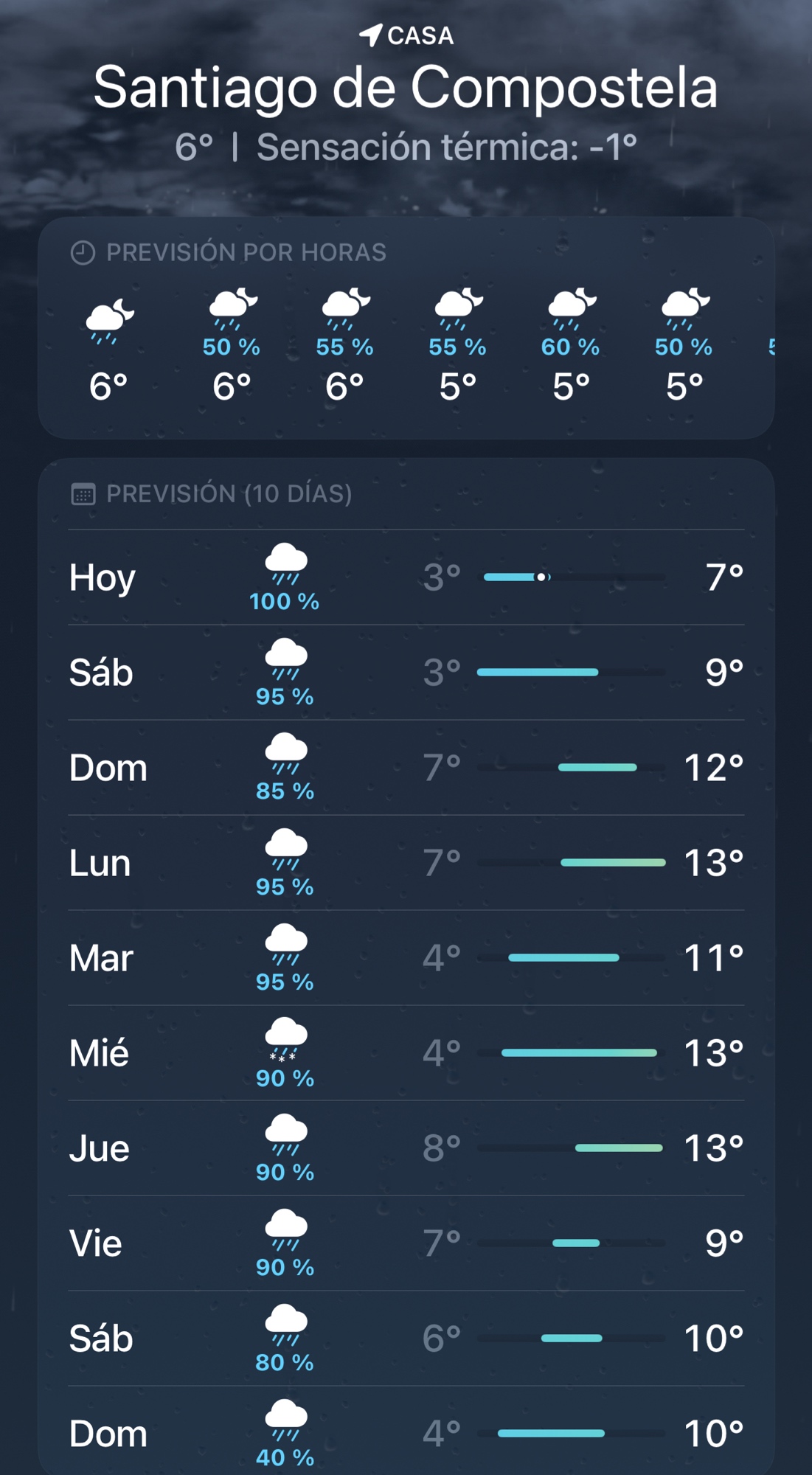The height and width of the screenshot is (1475, 812).
Task: Open the Dom row with 40 % rain
Action: click(406, 1434)
